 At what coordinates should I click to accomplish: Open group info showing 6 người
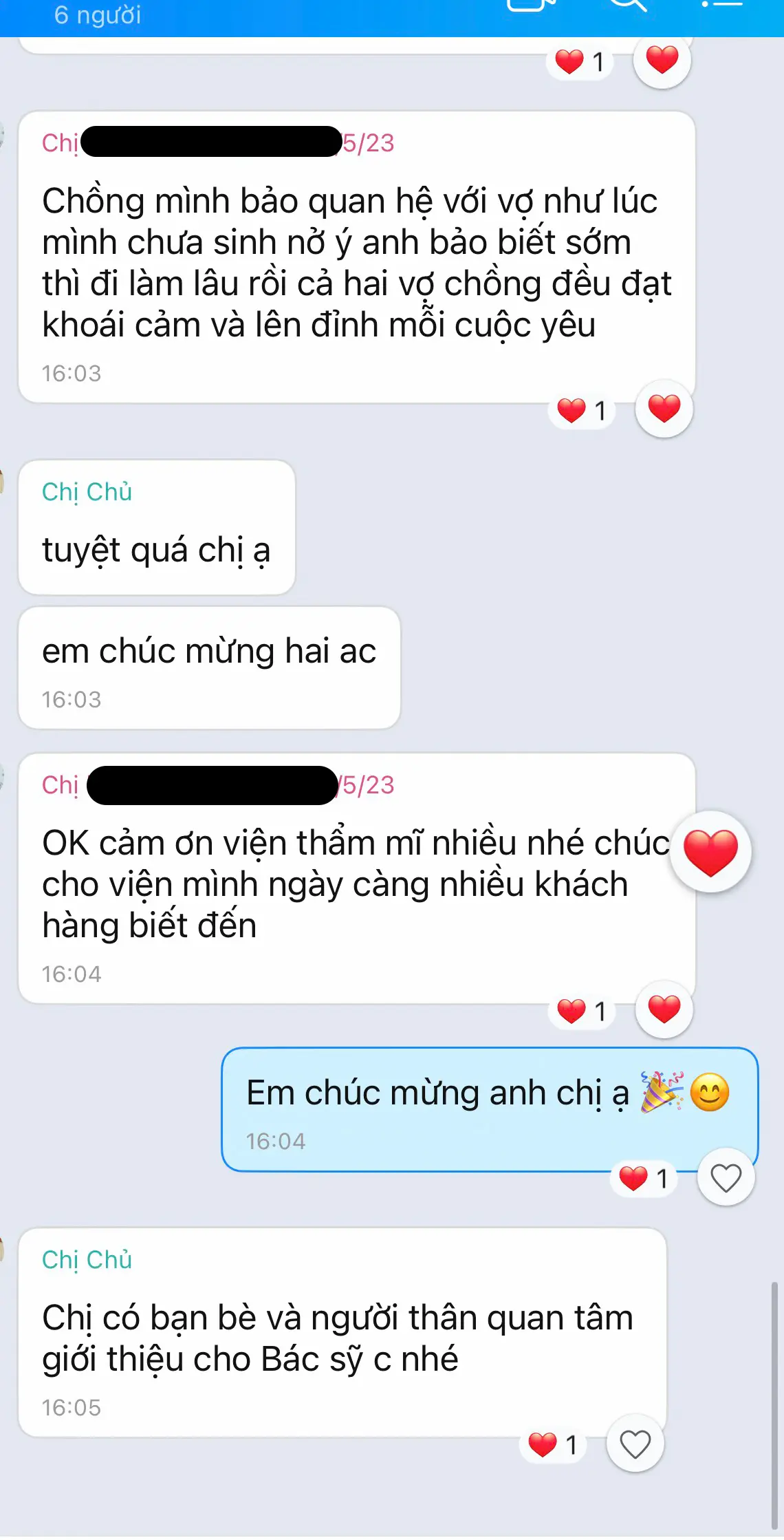98,15
